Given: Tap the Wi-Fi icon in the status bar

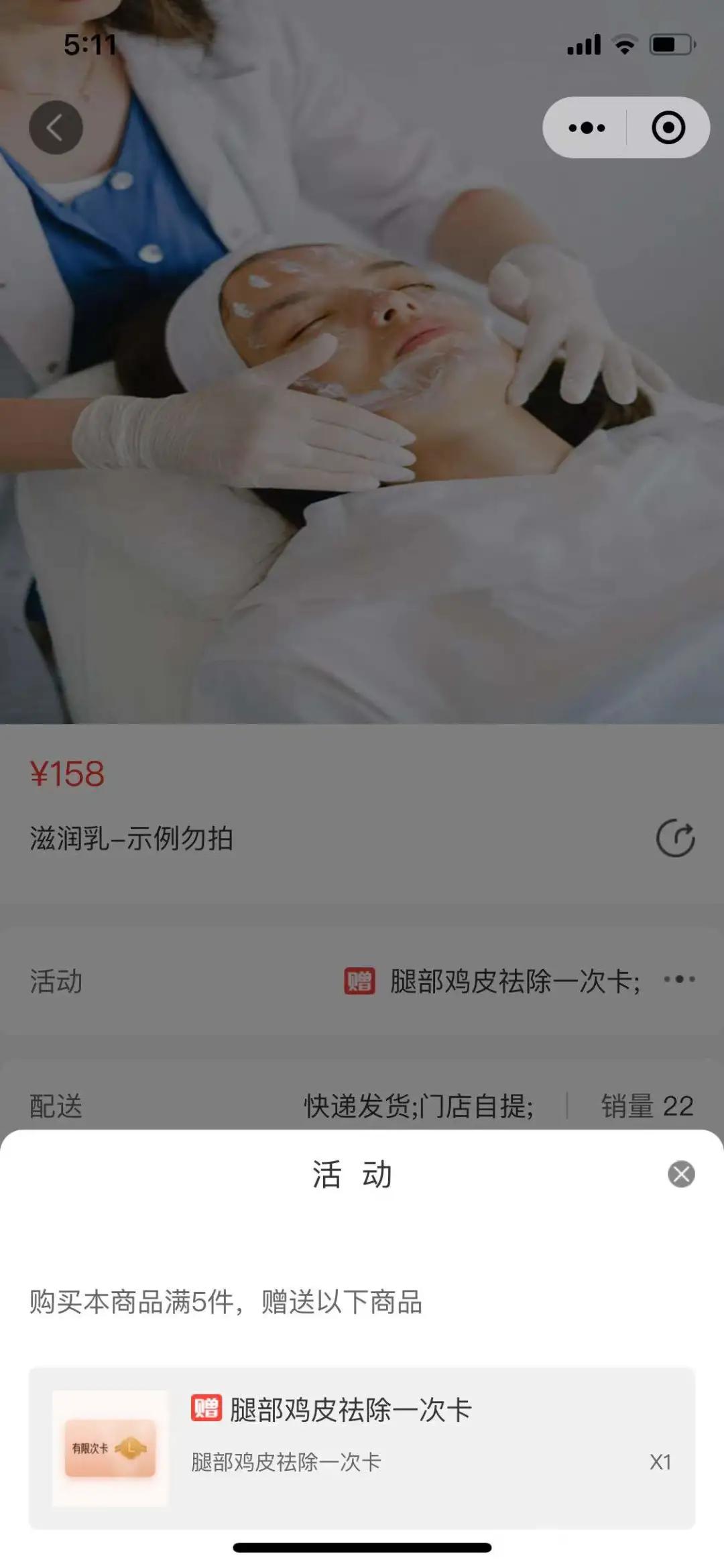Looking at the screenshot, I should coord(625,46).
